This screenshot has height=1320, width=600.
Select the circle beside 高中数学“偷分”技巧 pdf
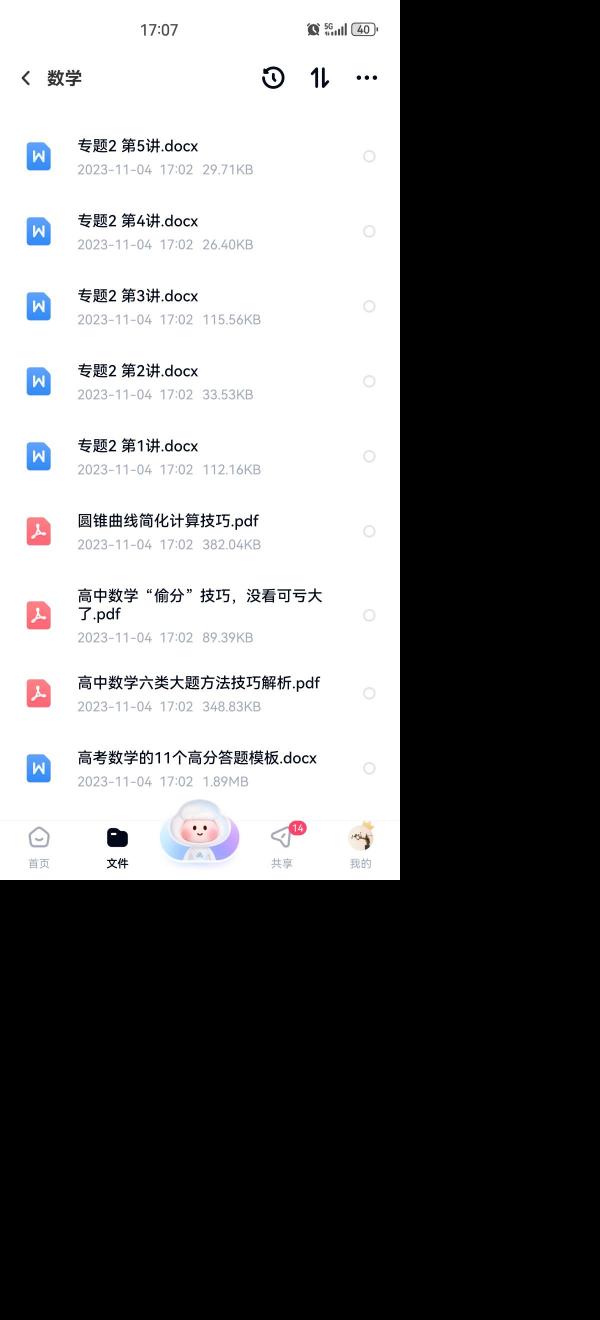click(369, 616)
